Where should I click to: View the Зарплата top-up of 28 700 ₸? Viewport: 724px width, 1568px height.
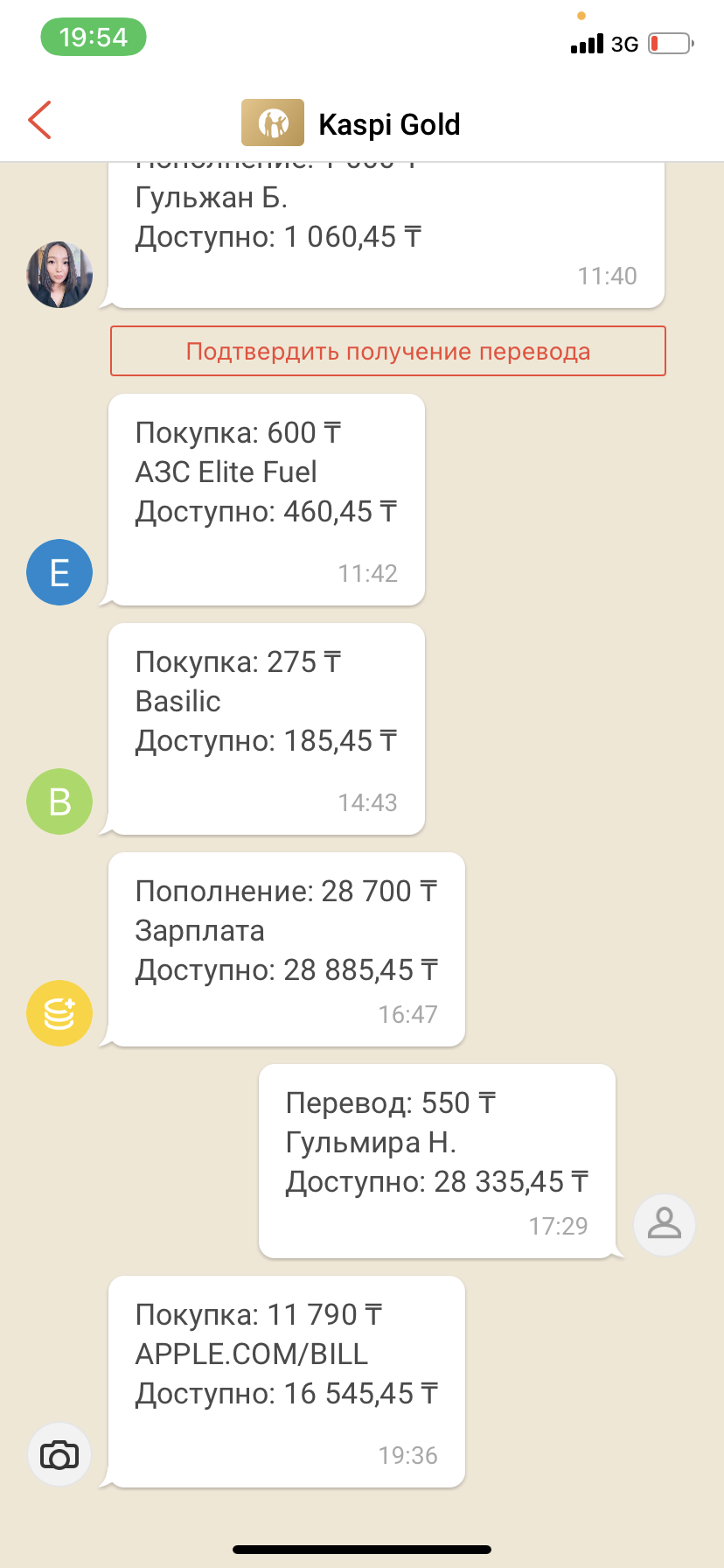(x=286, y=949)
